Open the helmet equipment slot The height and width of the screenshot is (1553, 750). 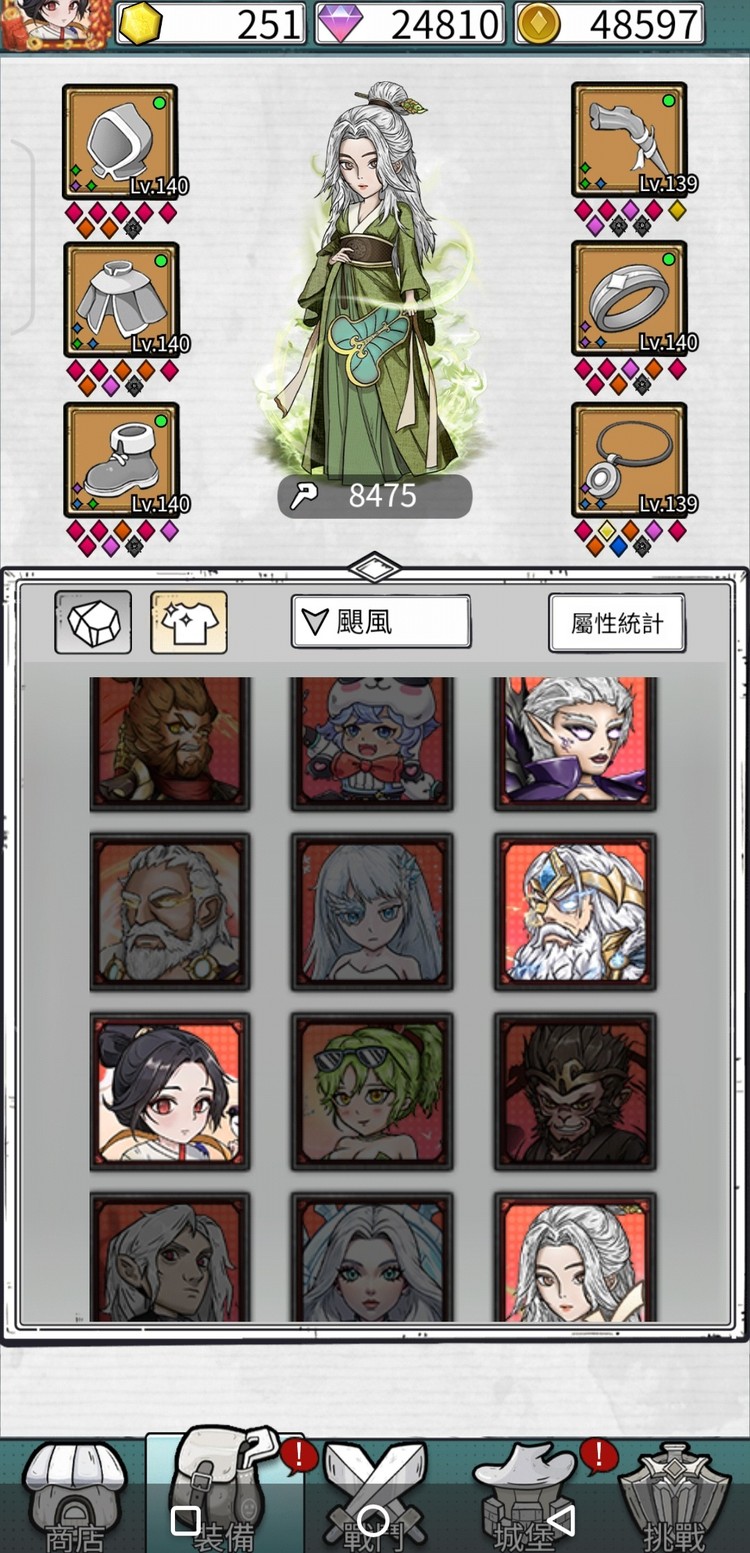(120, 142)
